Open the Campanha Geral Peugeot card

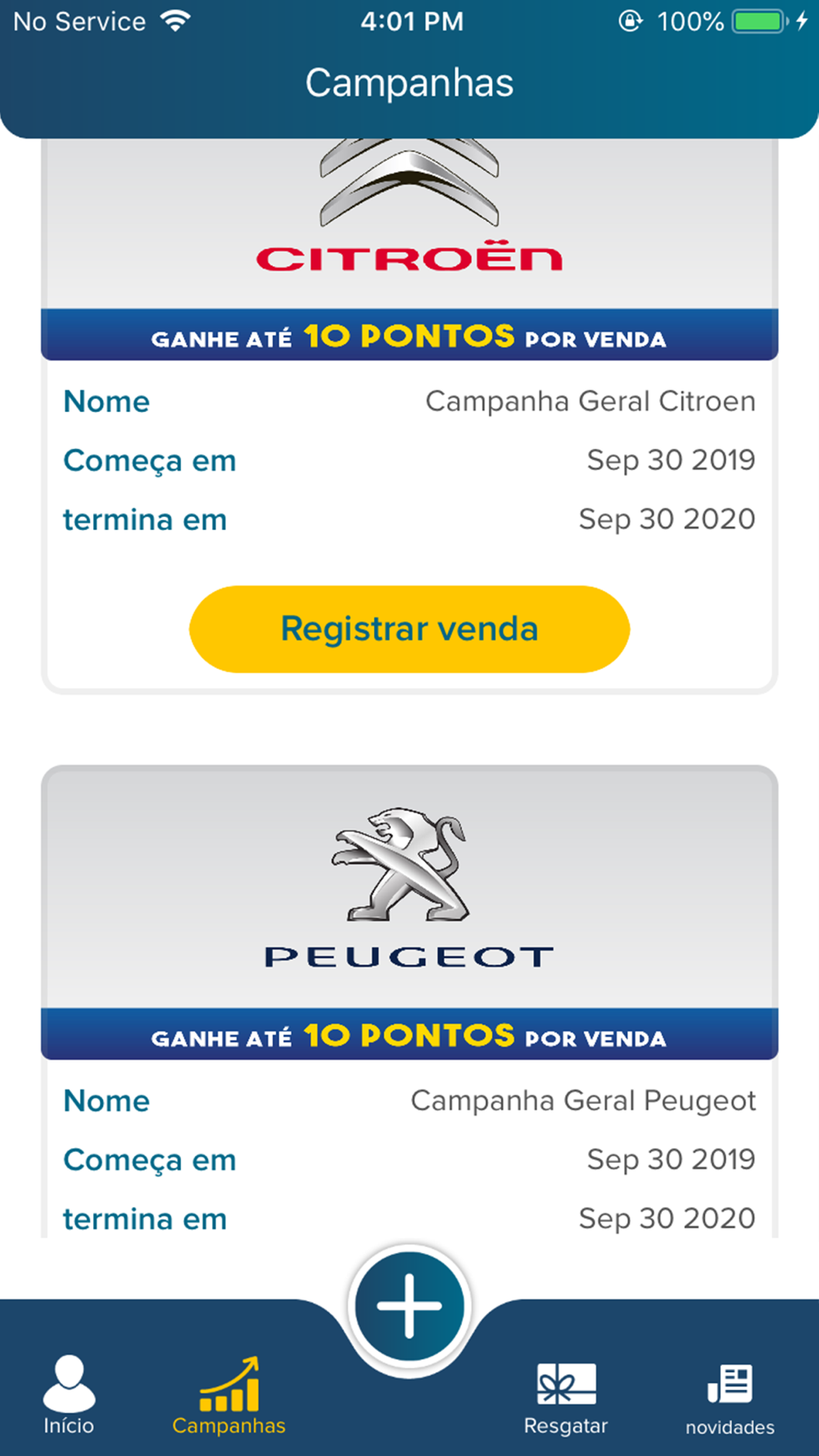409,901
